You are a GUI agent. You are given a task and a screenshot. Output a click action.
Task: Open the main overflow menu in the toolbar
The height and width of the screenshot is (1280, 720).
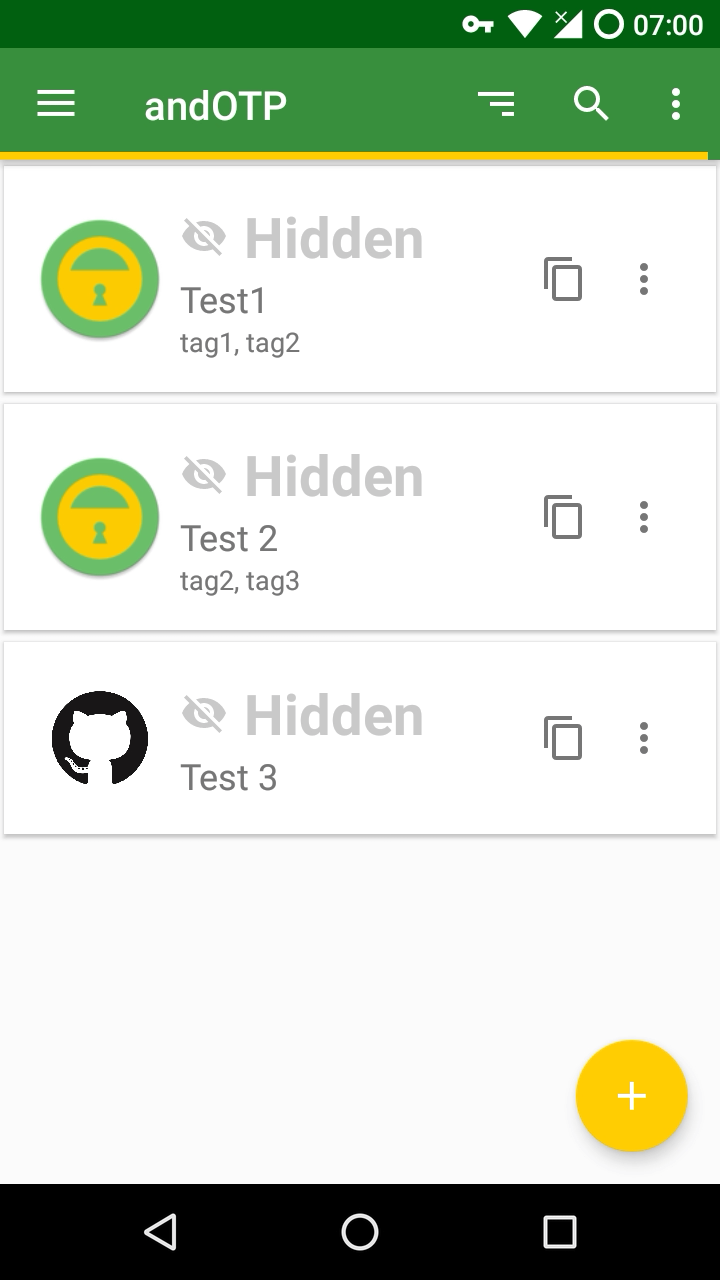pyautogui.click(x=676, y=103)
